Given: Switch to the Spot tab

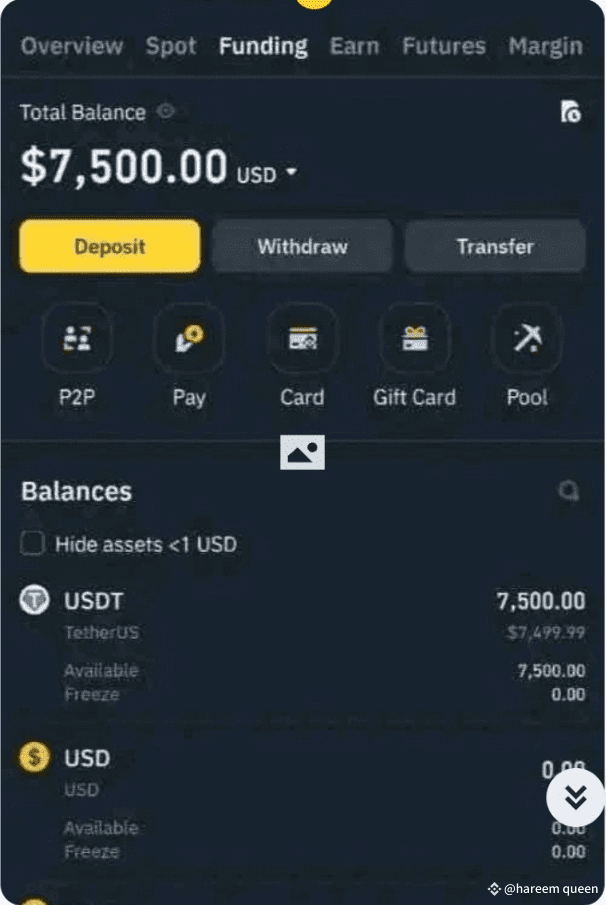Looking at the screenshot, I should point(171,46).
